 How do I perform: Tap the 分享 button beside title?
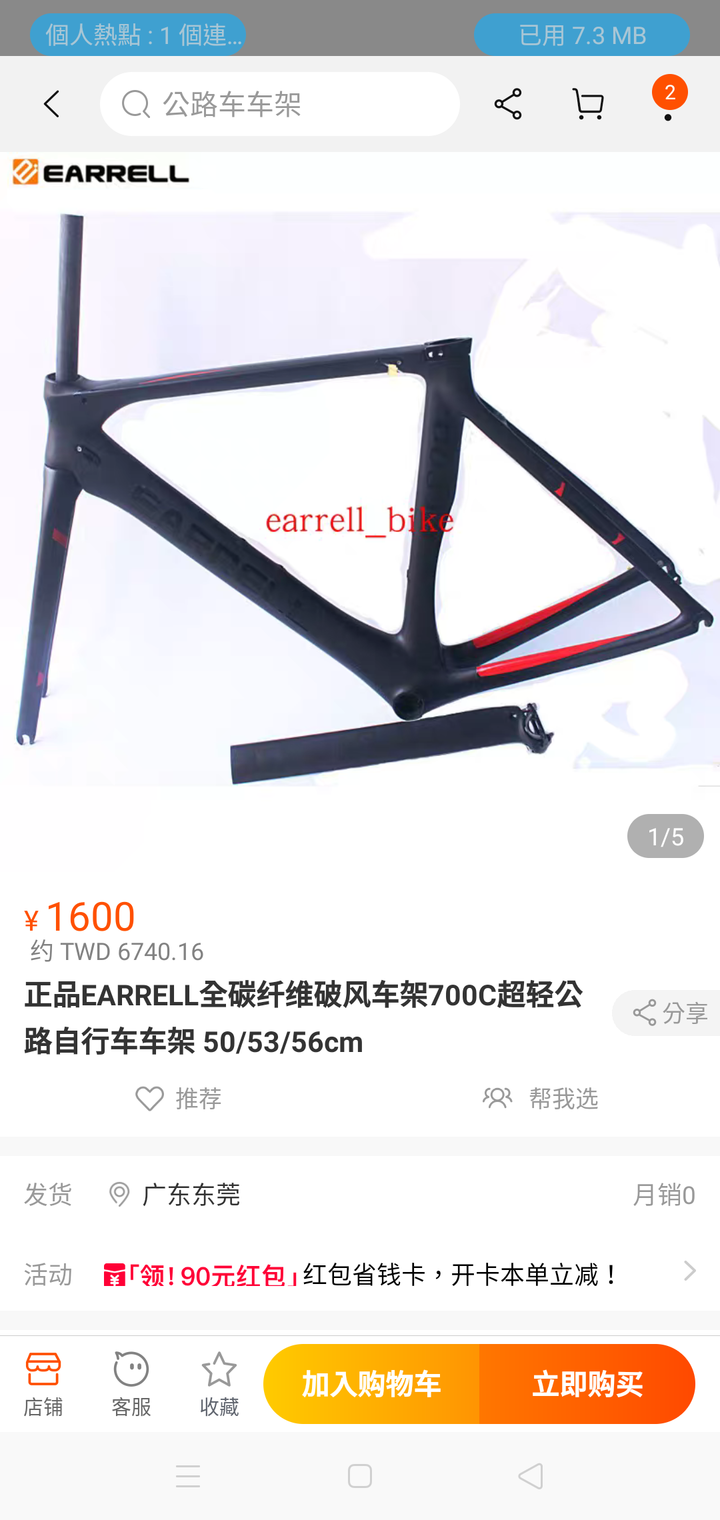(668, 1013)
